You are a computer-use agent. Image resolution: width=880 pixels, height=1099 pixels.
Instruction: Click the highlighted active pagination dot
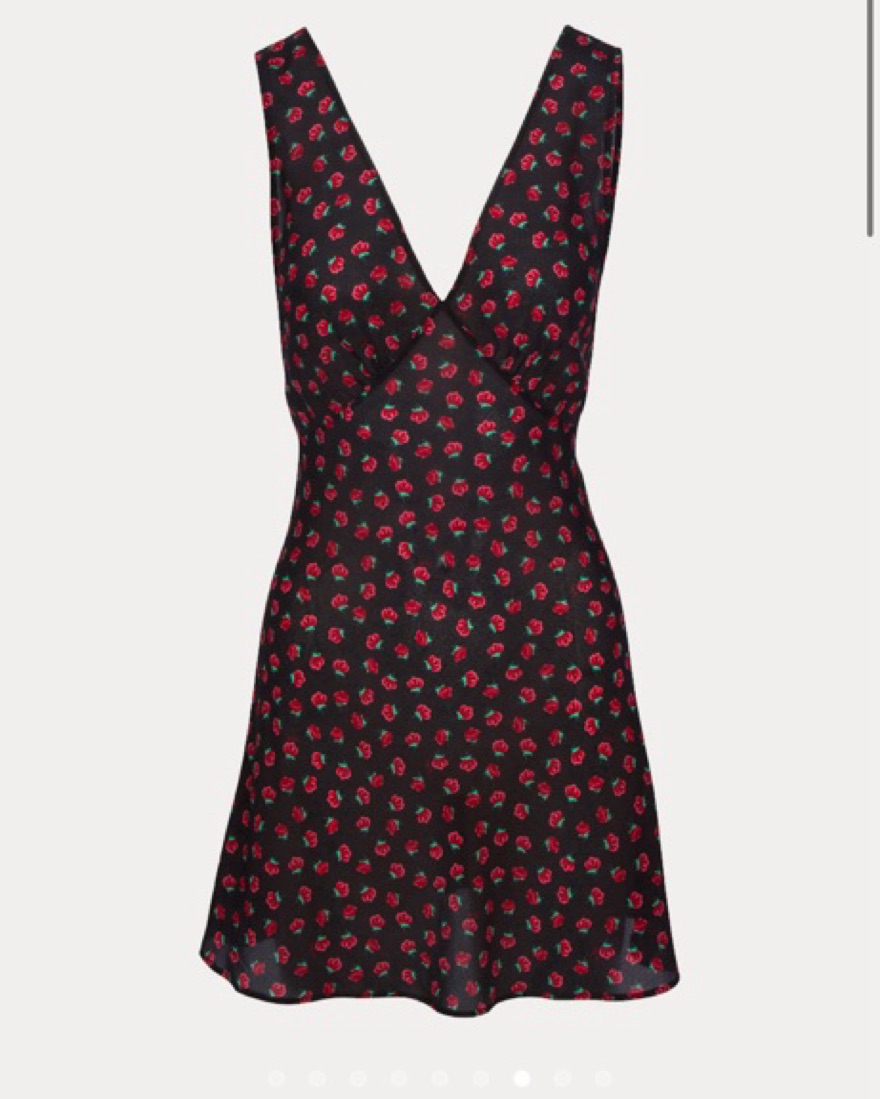[521, 1078]
